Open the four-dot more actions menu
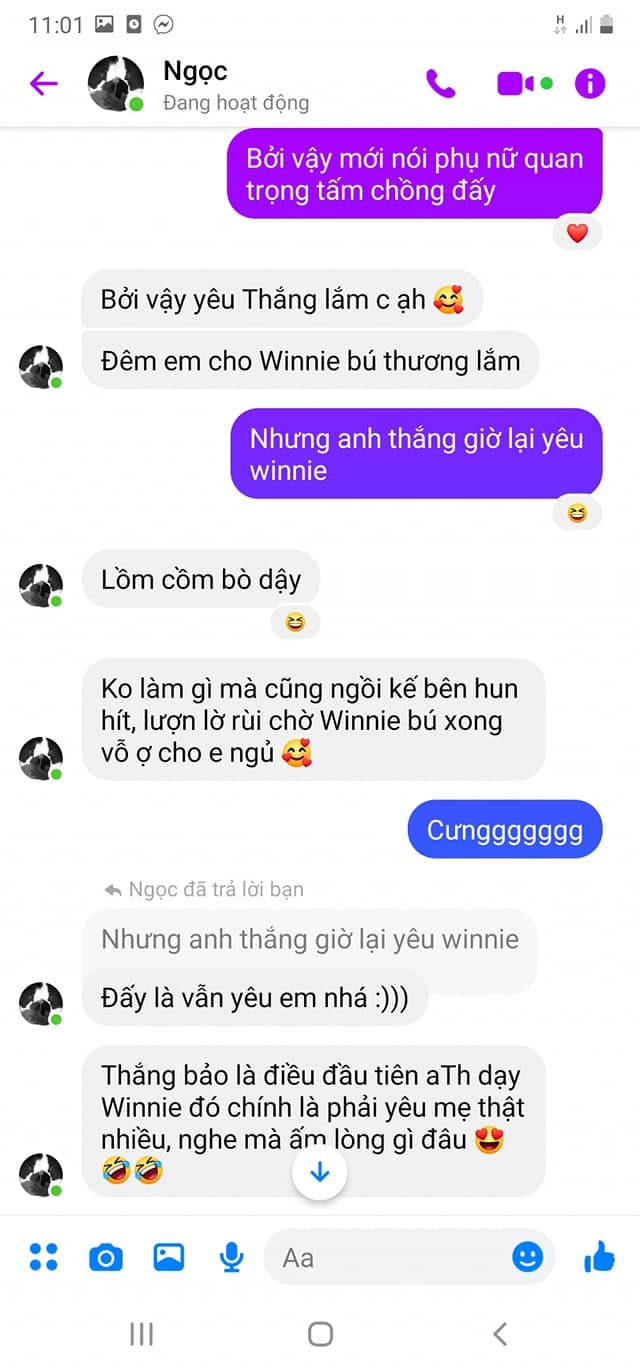This screenshot has height=1372, width=640. pos(44,1257)
